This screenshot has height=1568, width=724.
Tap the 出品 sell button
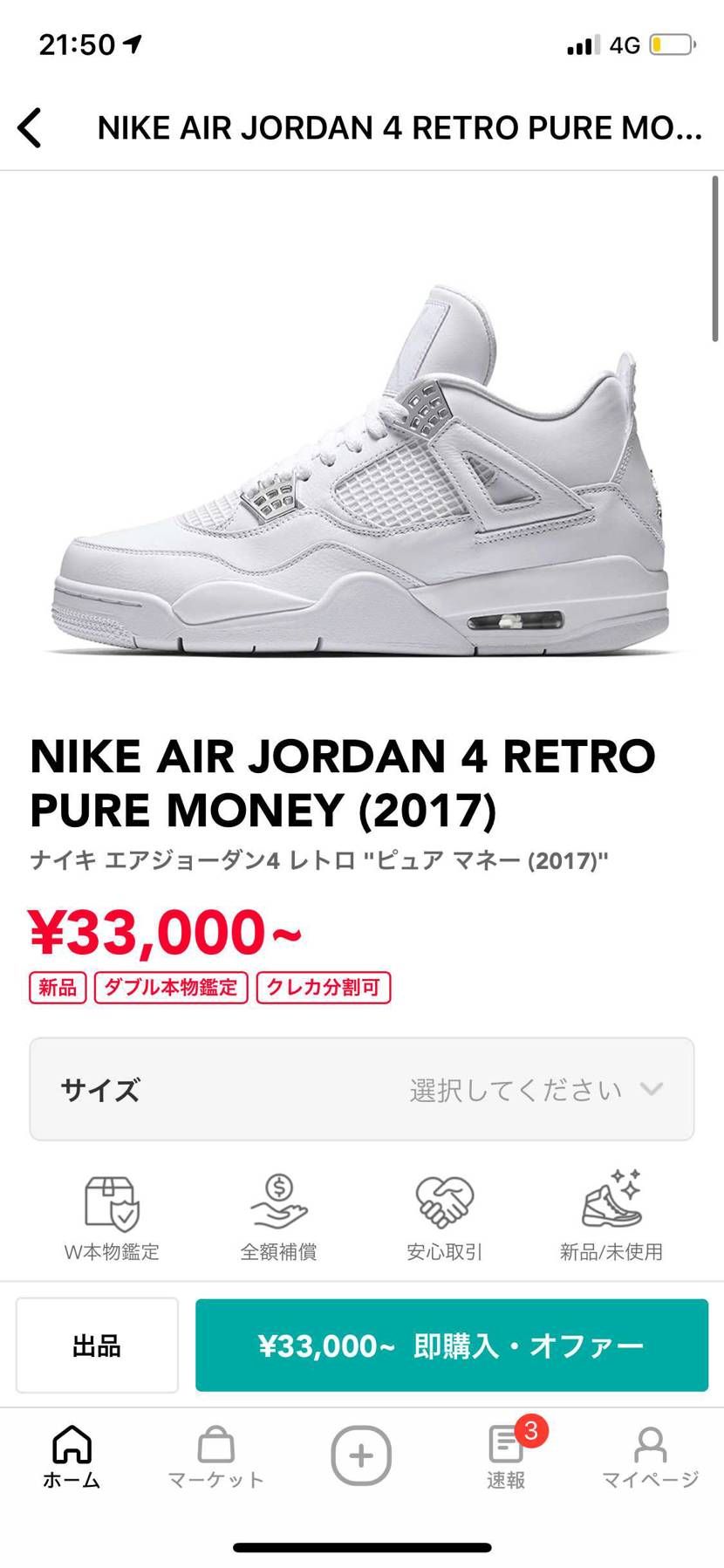point(97,1345)
